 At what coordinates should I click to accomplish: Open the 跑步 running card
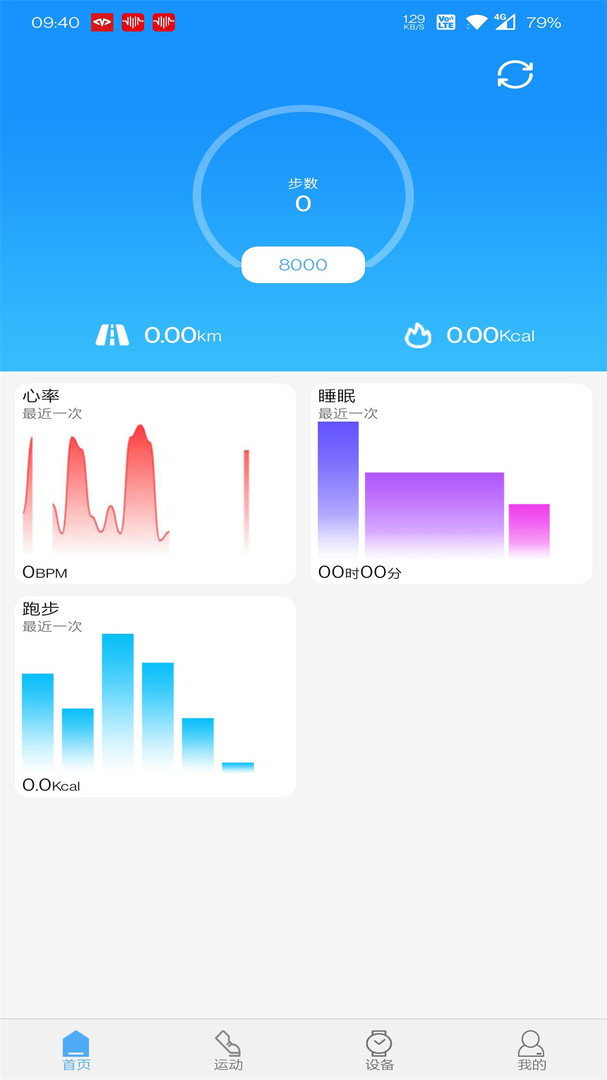[155, 697]
